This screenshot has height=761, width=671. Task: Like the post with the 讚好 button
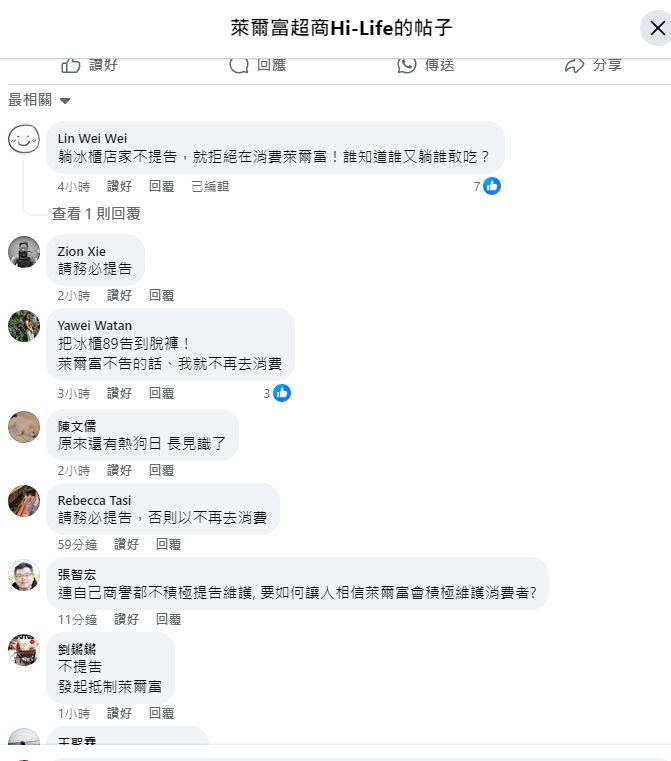(x=90, y=65)
